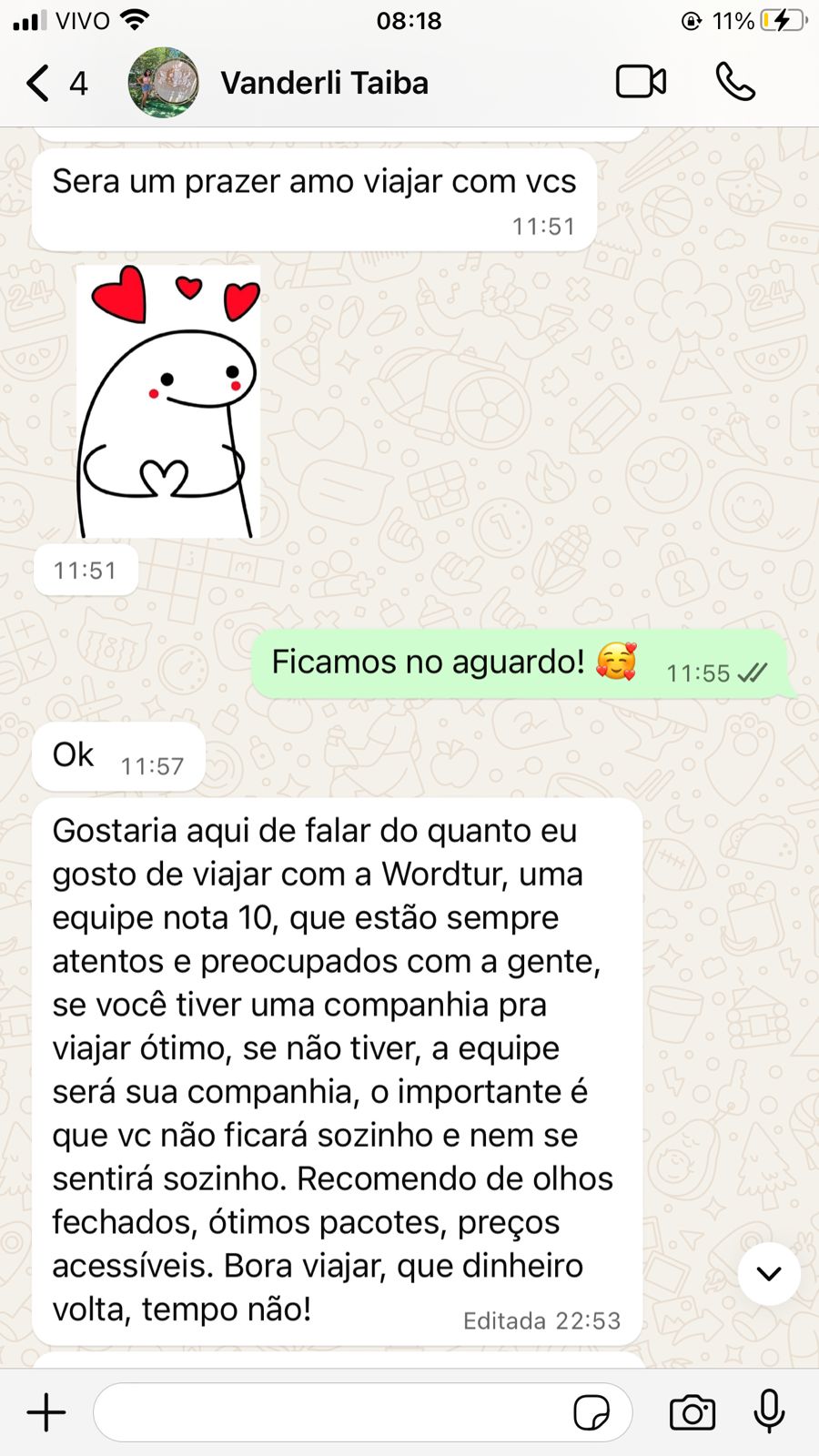Tap the scroll-to-bottom chevron
The height and width of the screenshot is (1456, 819).
point(770,1274)
